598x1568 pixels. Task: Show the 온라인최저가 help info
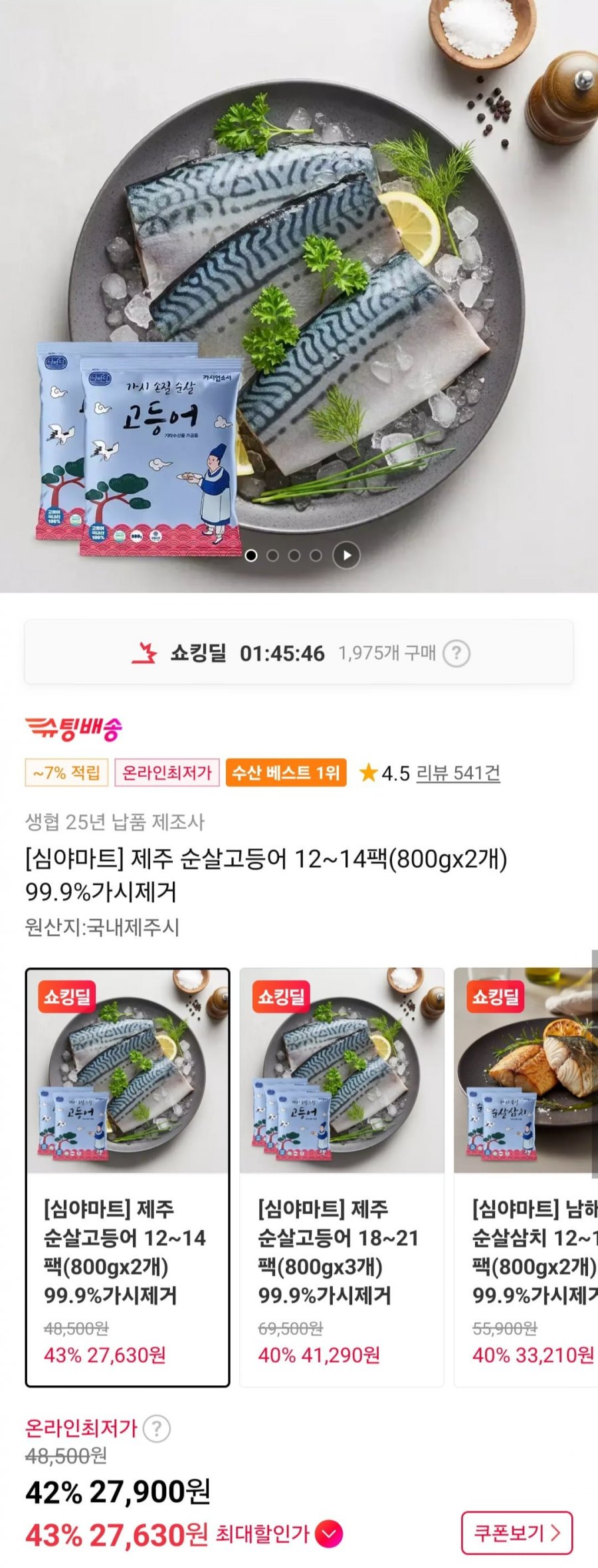point(157,1428)
